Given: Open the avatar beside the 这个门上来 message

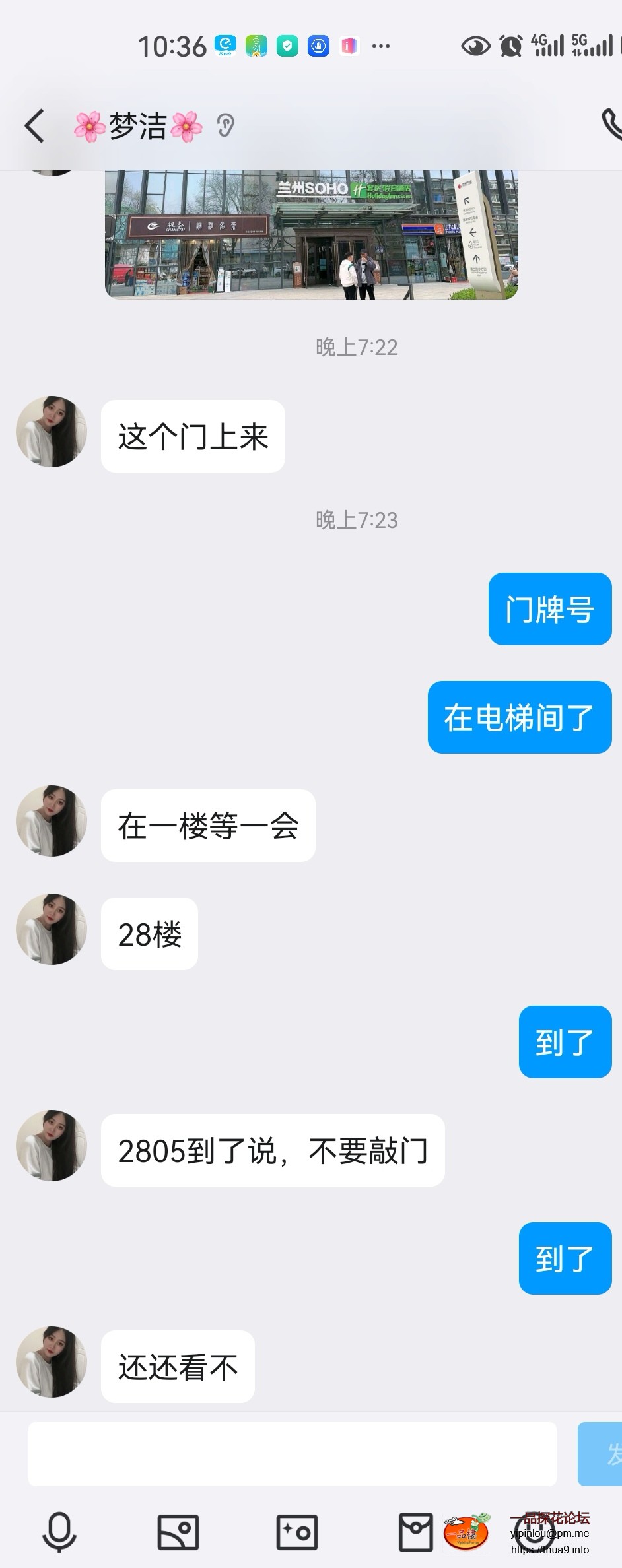Looking at the screenshot, I should click(52, 432).
